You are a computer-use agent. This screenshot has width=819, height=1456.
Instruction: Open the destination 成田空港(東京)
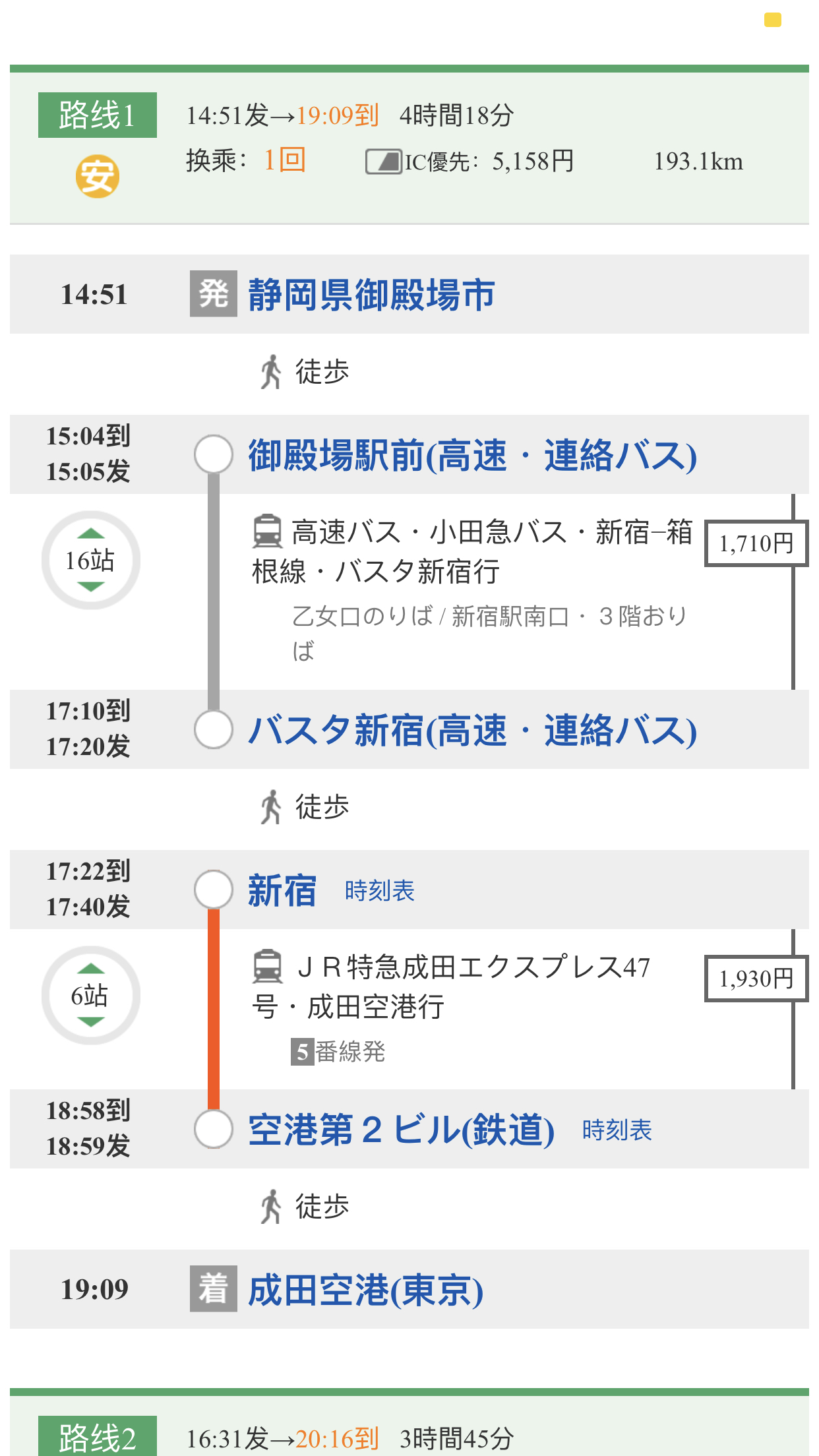[365, 1290]
